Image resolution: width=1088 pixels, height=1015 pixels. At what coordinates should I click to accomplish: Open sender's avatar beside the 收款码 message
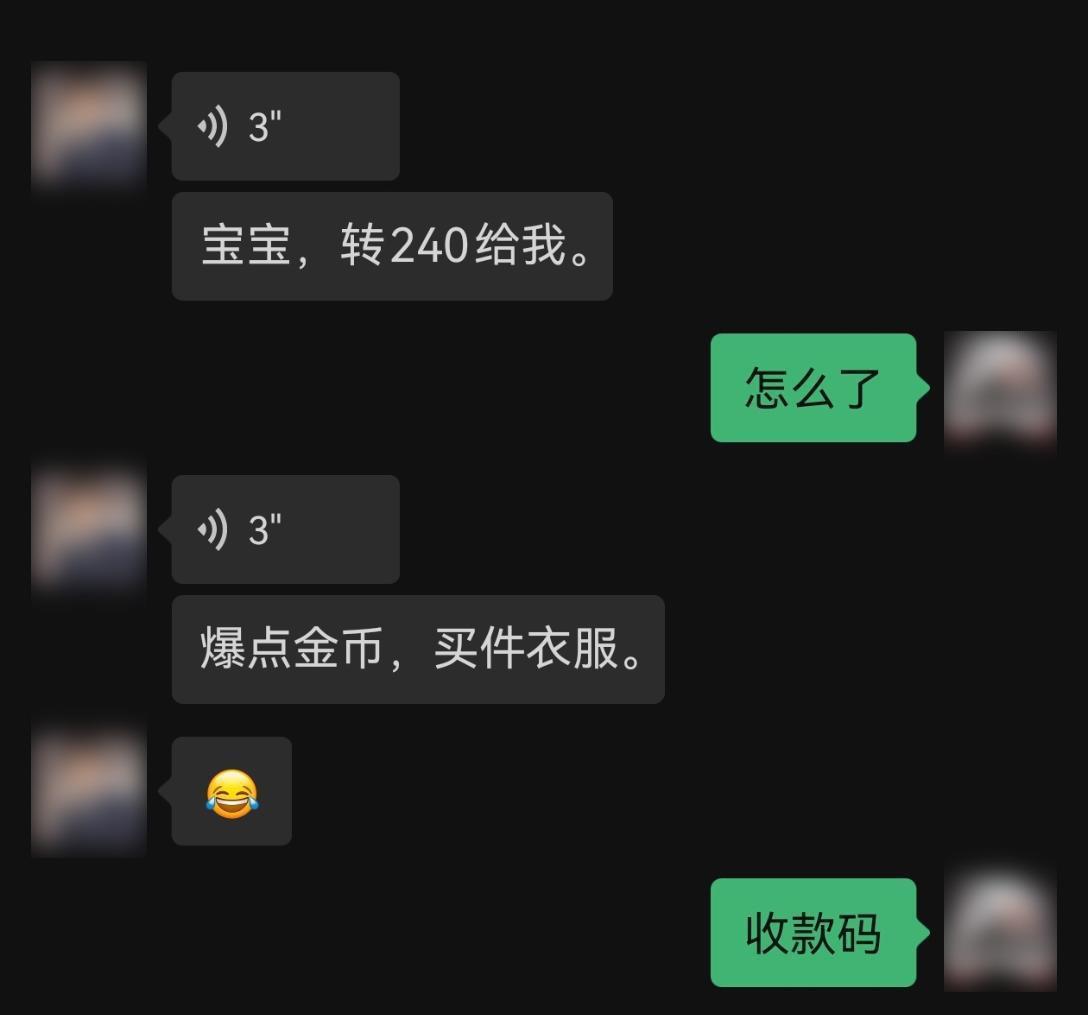tap(1000, 932)
